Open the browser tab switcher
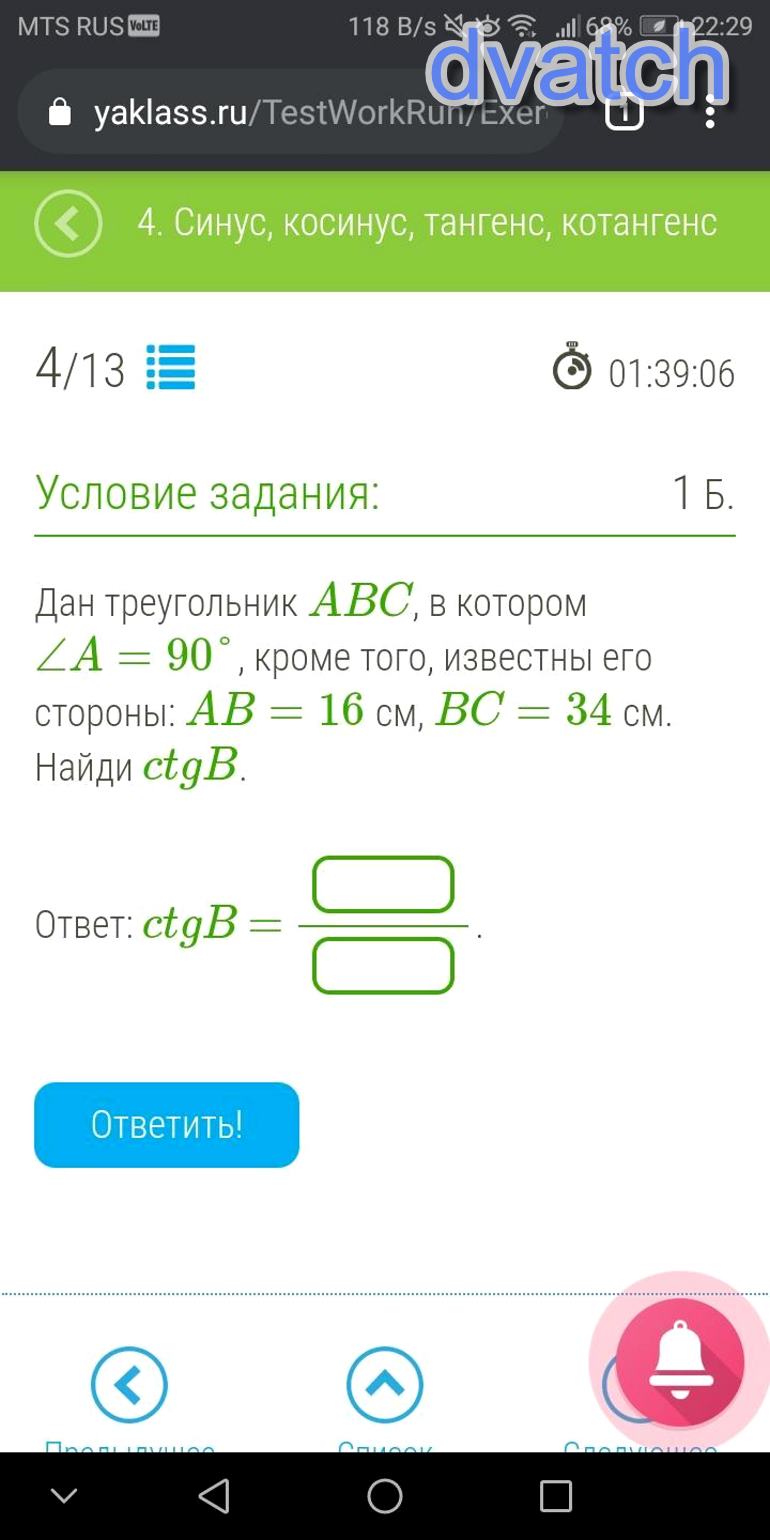 [x=624, y=112]
